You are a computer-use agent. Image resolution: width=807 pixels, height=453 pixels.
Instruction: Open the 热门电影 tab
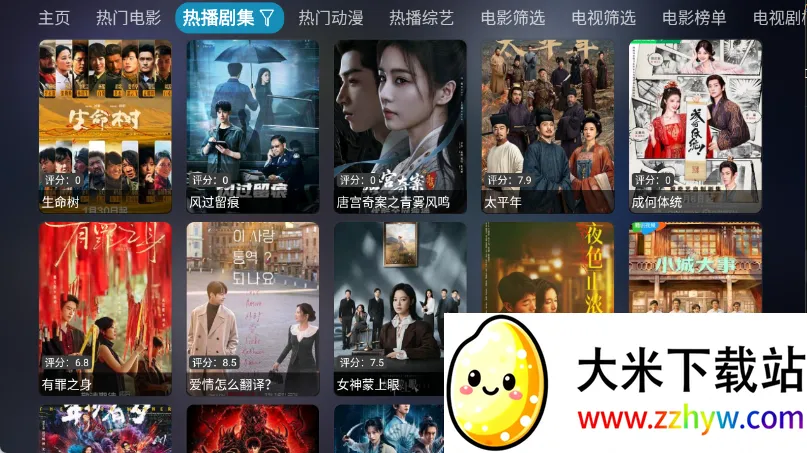[128, 18]
